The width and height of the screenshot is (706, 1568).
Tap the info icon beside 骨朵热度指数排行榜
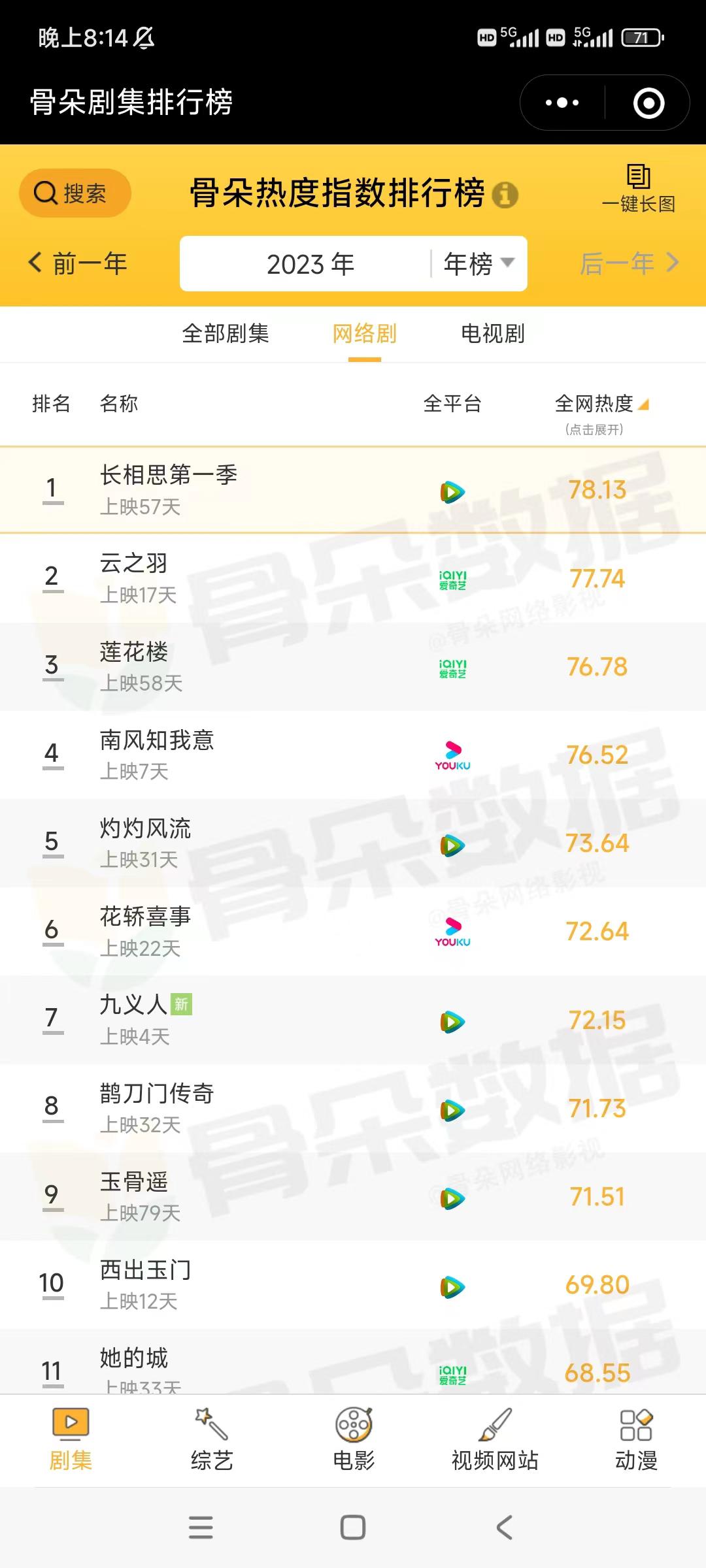click(503, 193)
